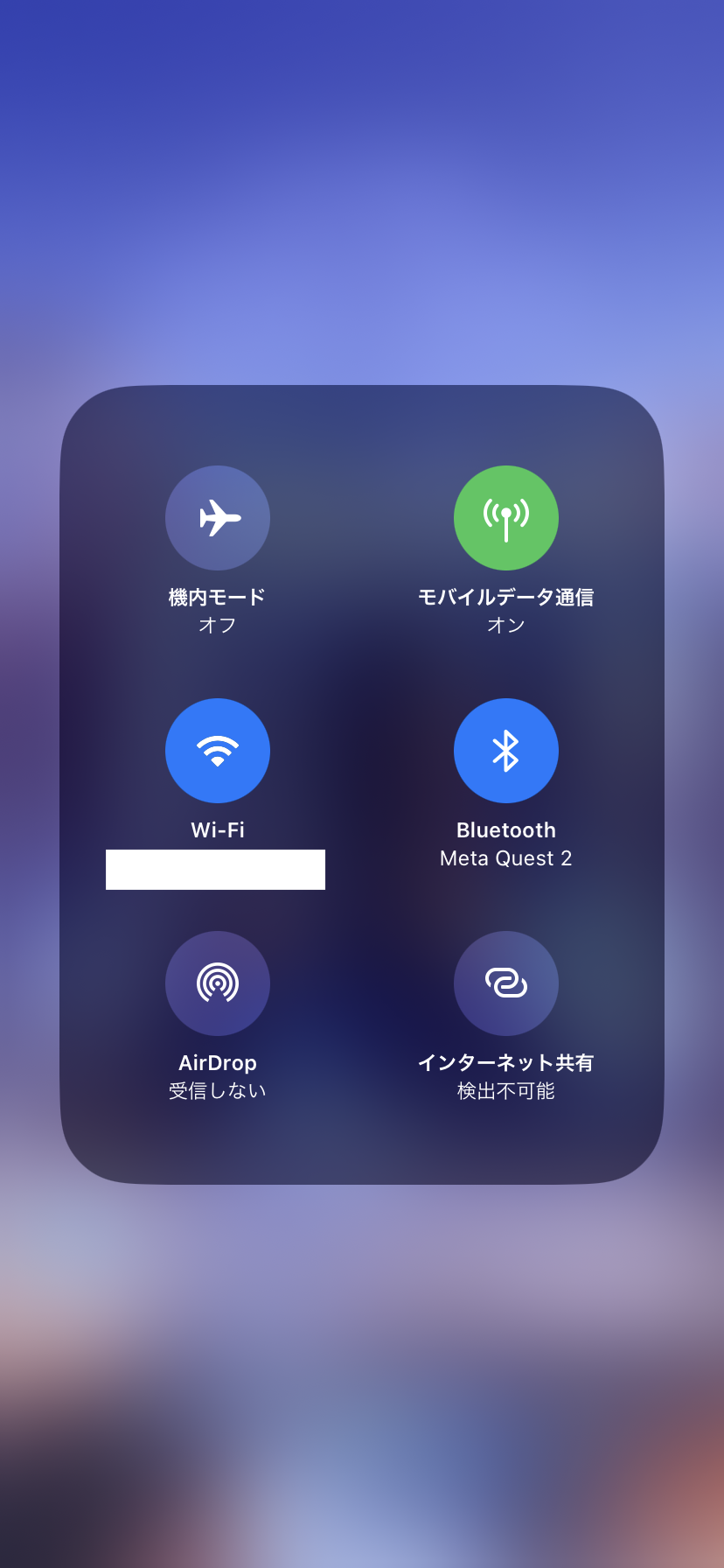Screen dimensions: 724x1568
Task: Turn on airplane mode (機内モード)
Action: [218, 518]
